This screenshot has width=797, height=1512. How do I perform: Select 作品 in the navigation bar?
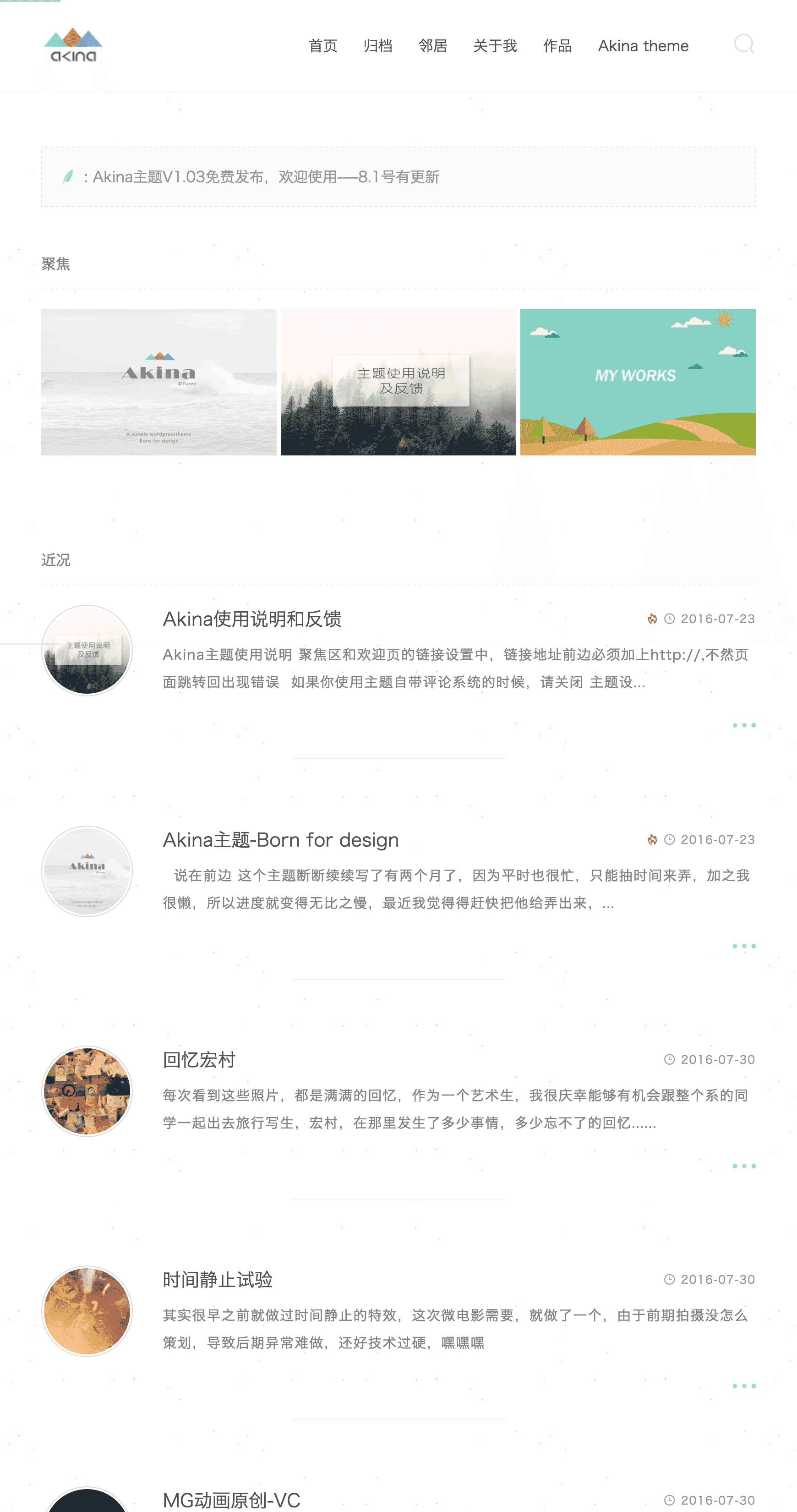(557, 46)
